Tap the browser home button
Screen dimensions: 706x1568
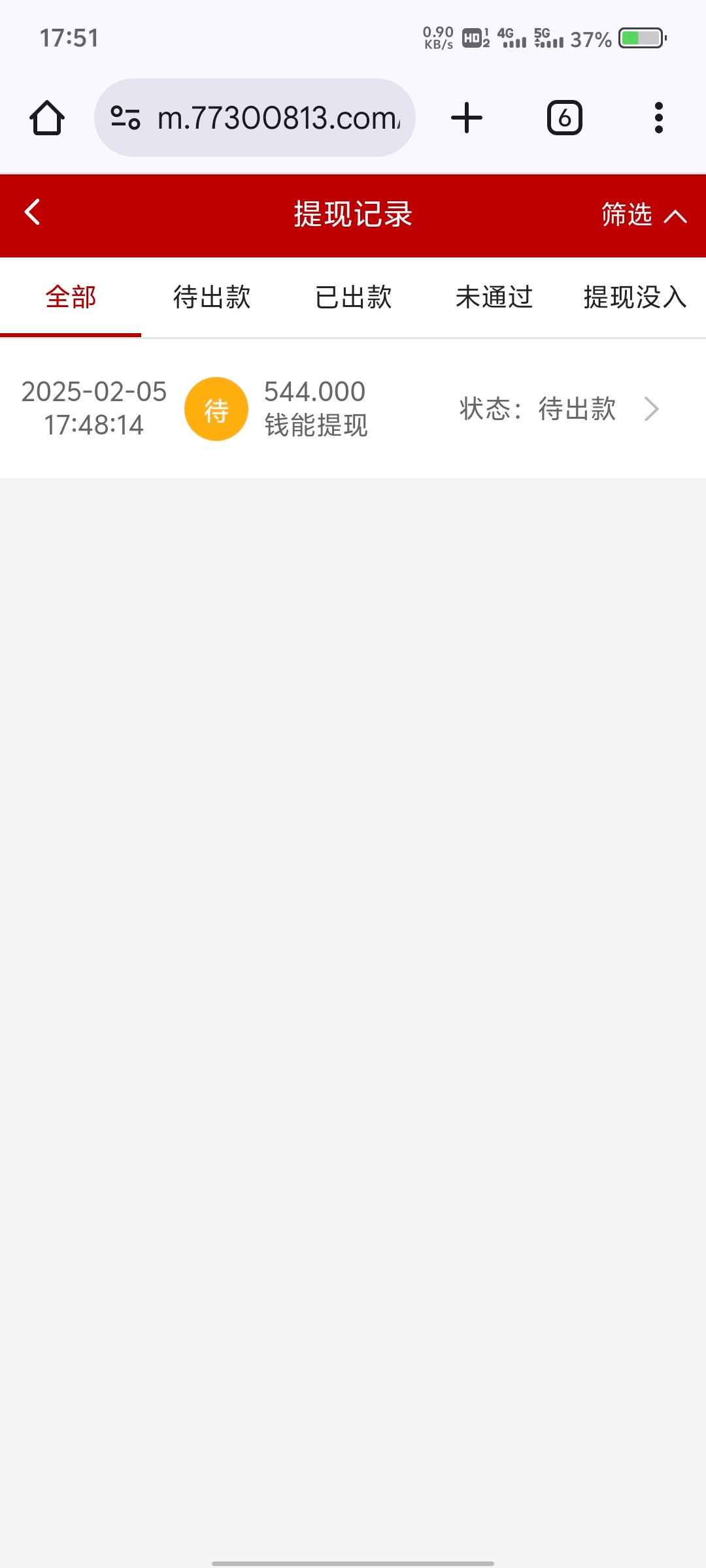(x=47, y=118)
